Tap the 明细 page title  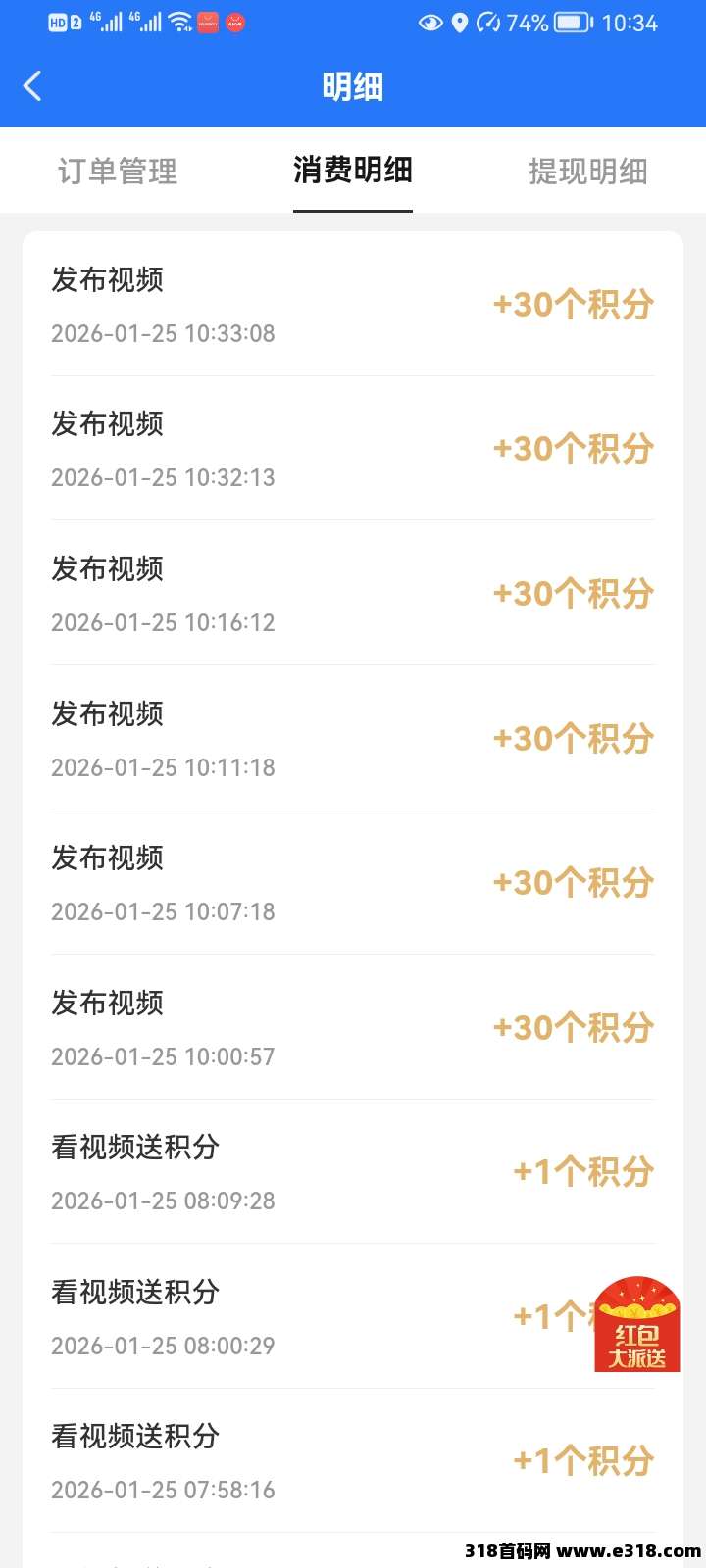pos(353,86)
